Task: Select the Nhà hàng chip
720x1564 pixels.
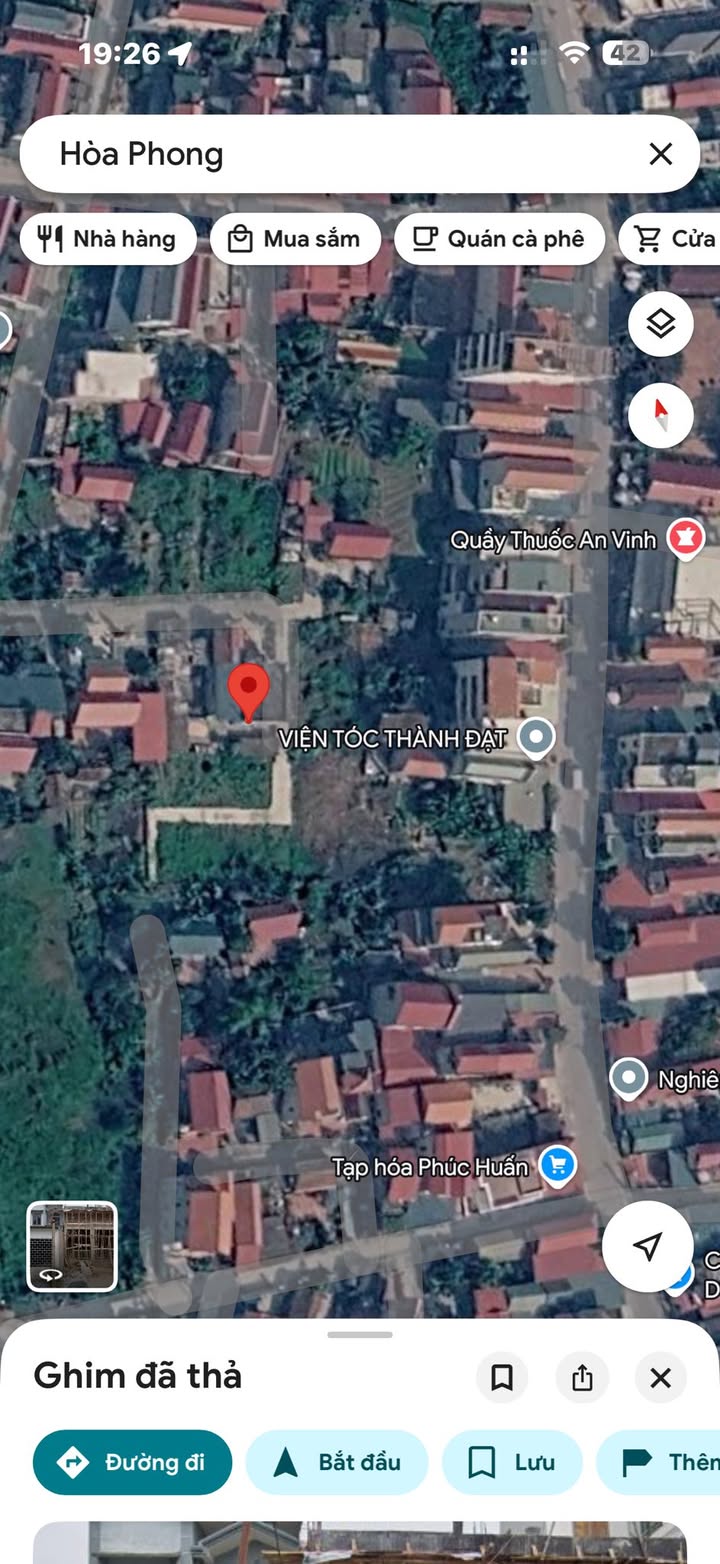Action: pos(107,239)
